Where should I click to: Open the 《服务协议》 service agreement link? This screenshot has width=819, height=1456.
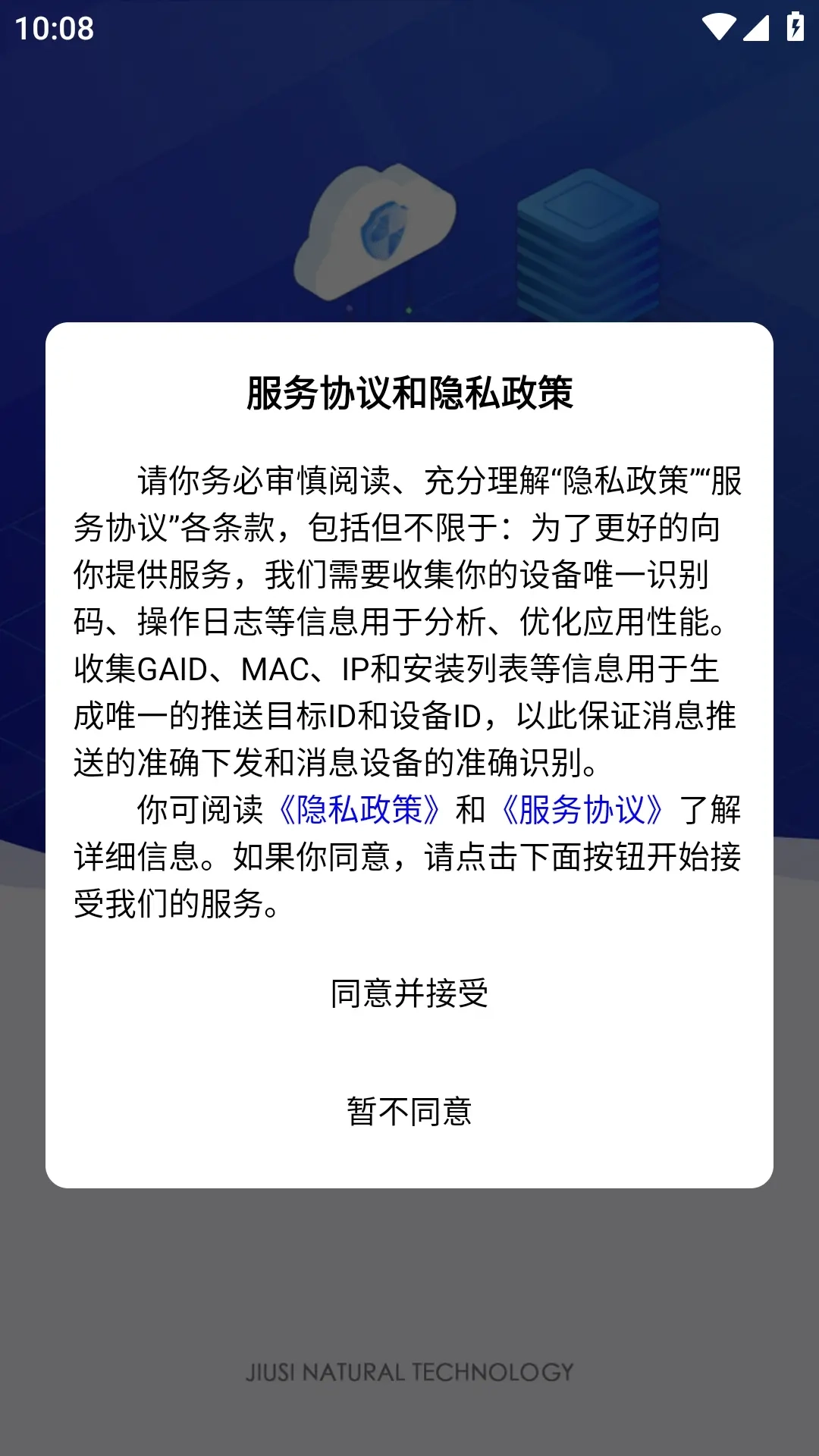584,811
